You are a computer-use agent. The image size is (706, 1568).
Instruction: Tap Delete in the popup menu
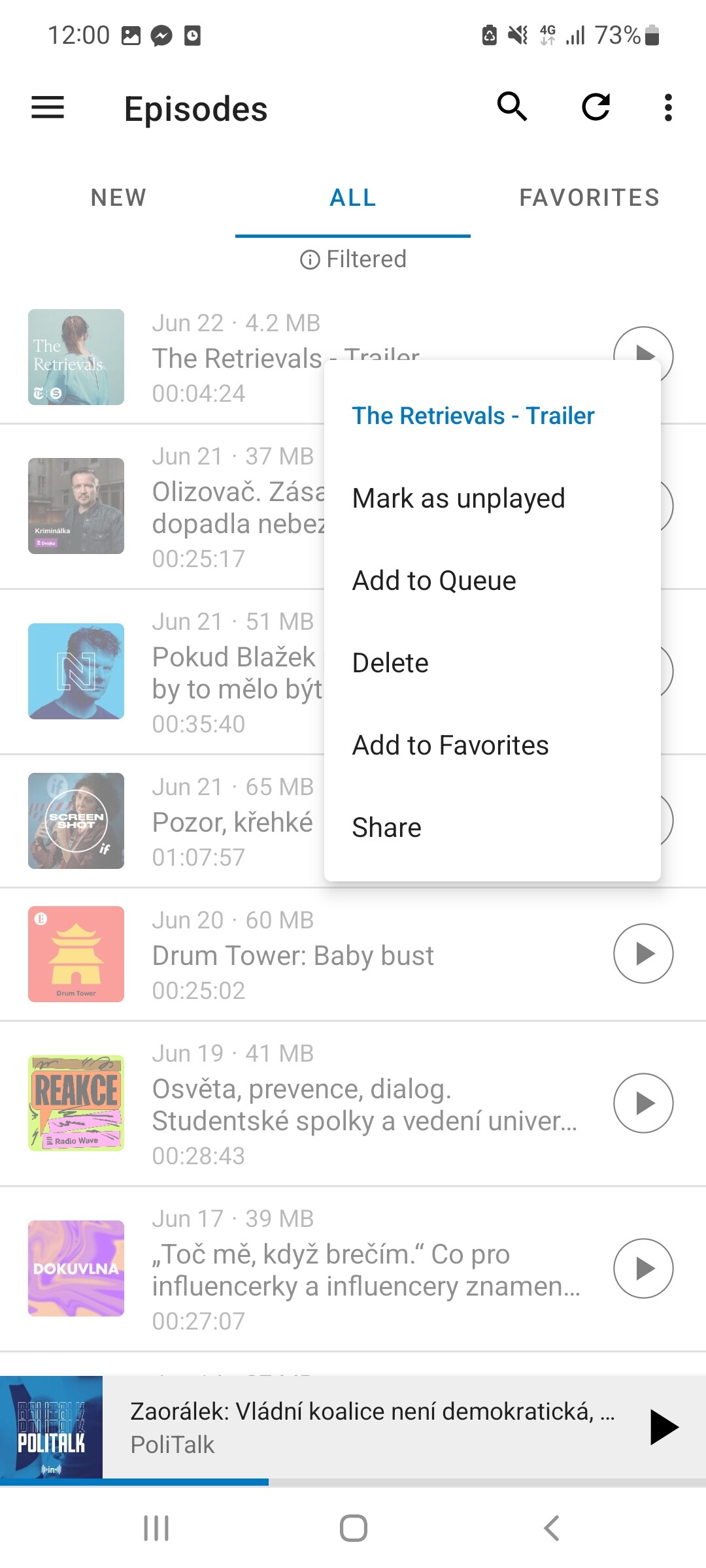pyautogui.click(x=492, y=663)
